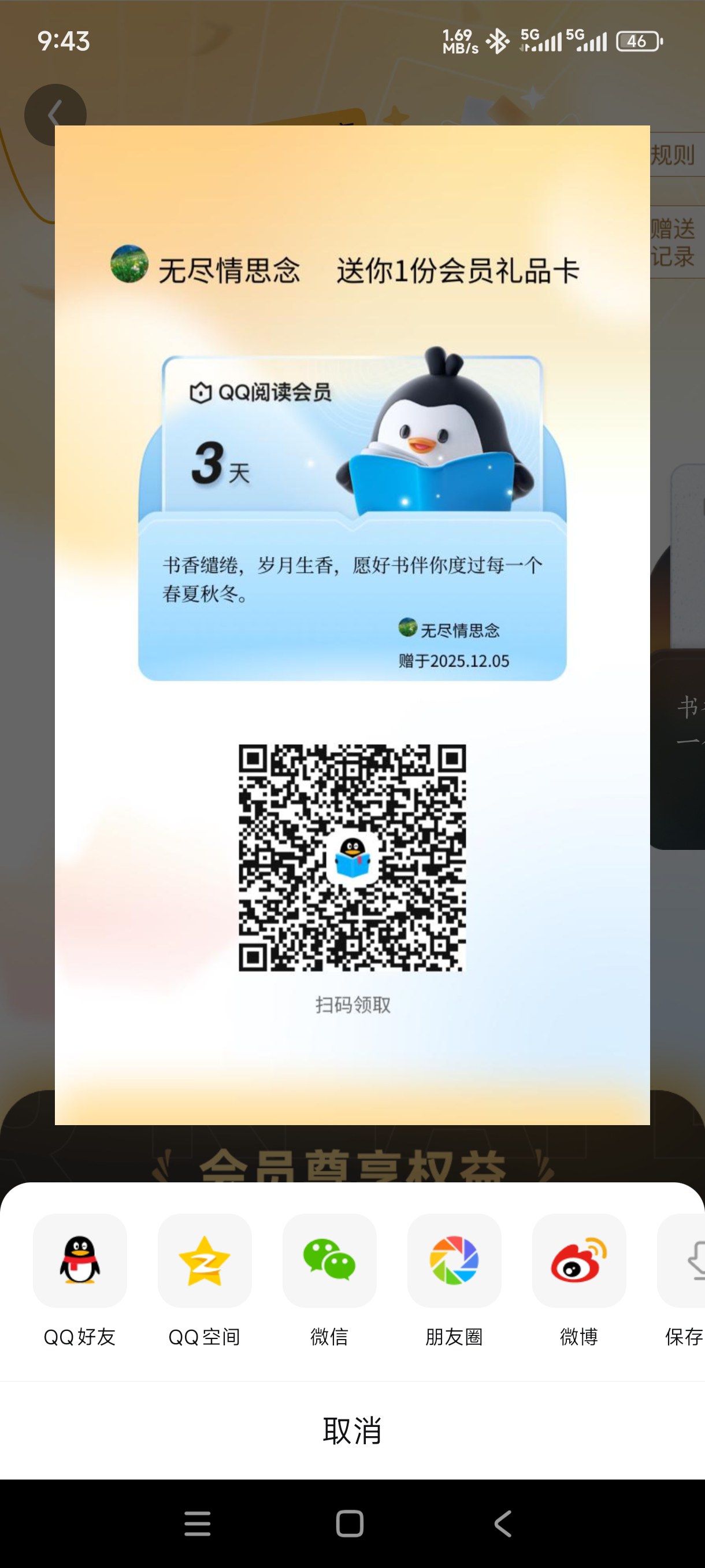Open recent apps from navigation bar
This screenshot has height=1568, width=705.
point(197,1523)
